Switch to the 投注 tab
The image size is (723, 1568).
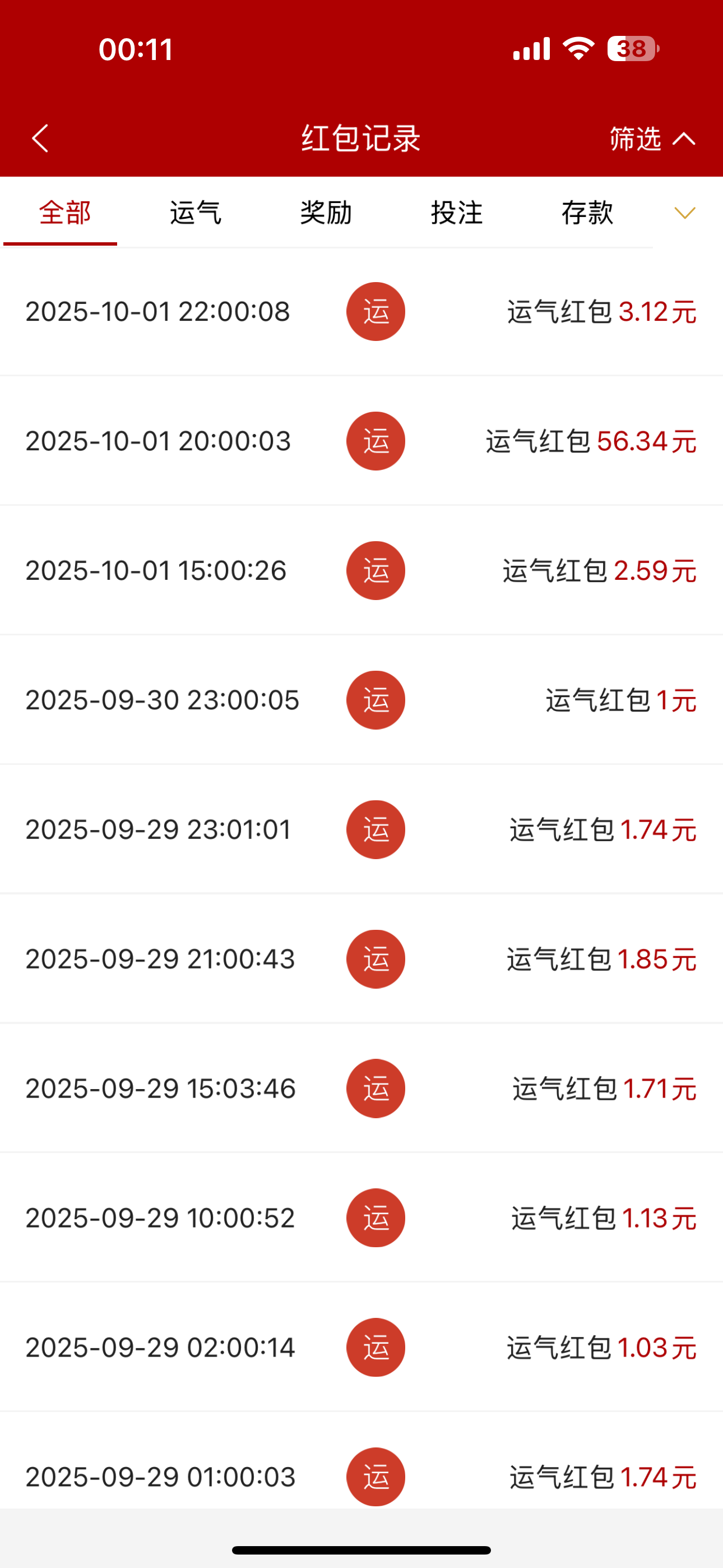(x=456, y=213)
